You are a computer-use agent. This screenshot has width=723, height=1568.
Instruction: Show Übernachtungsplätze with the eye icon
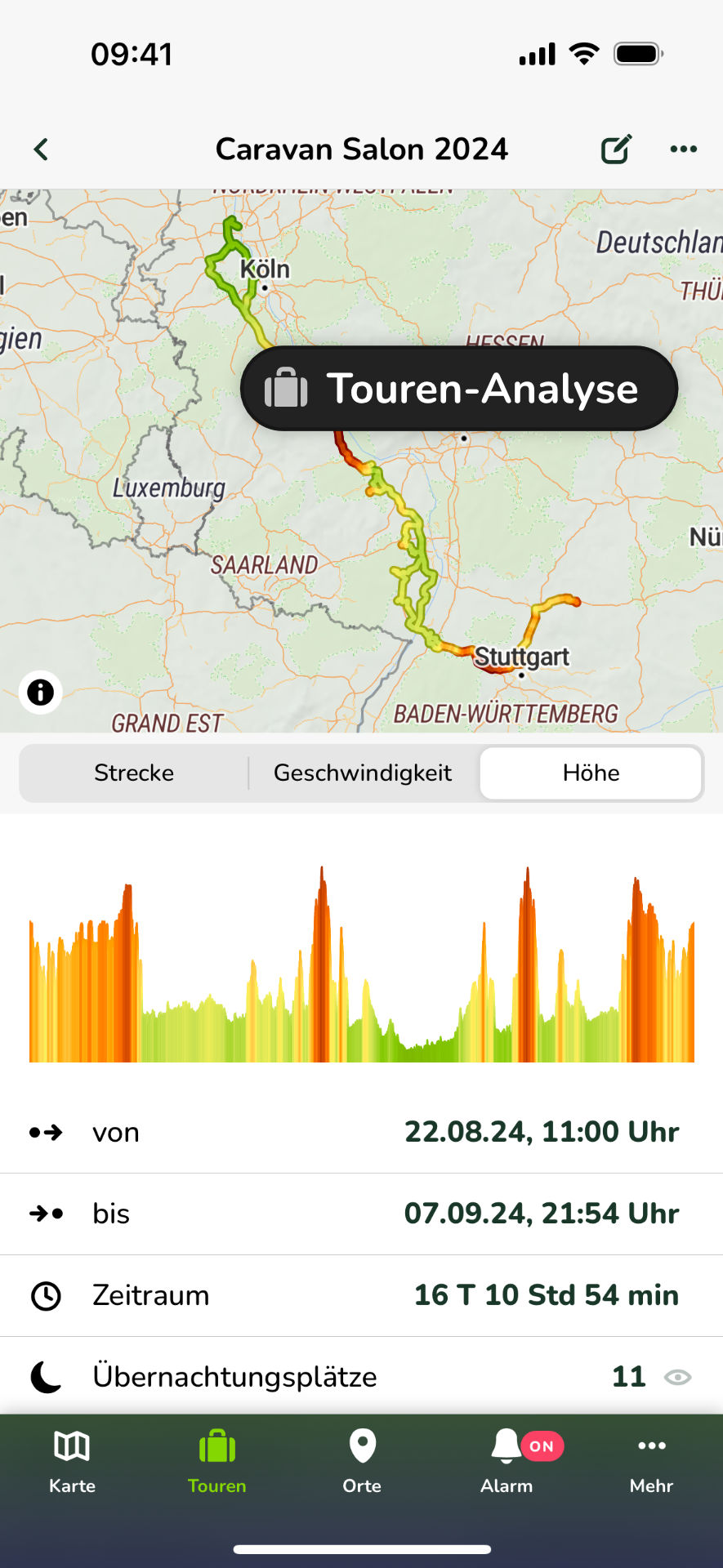pyautogui.click(x=677, y=1378)
